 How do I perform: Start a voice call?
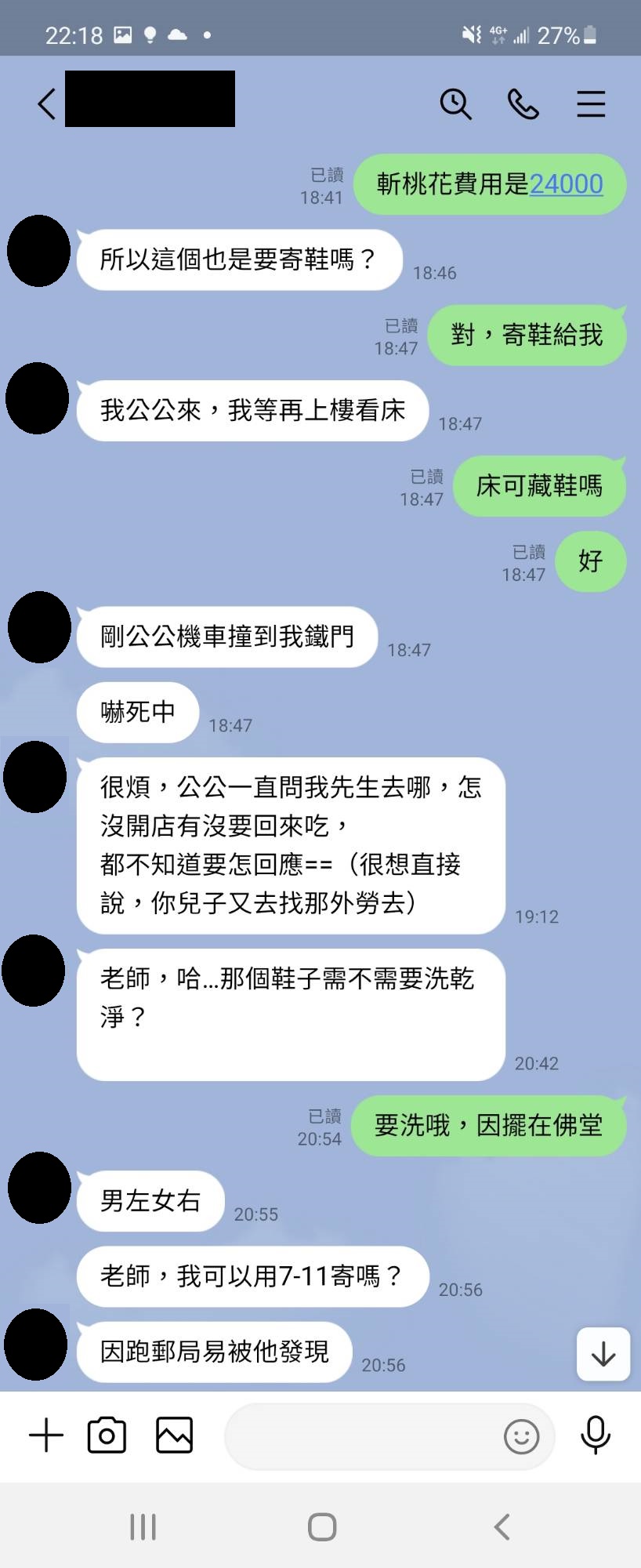pyautogui.click(x=523, y=103)
